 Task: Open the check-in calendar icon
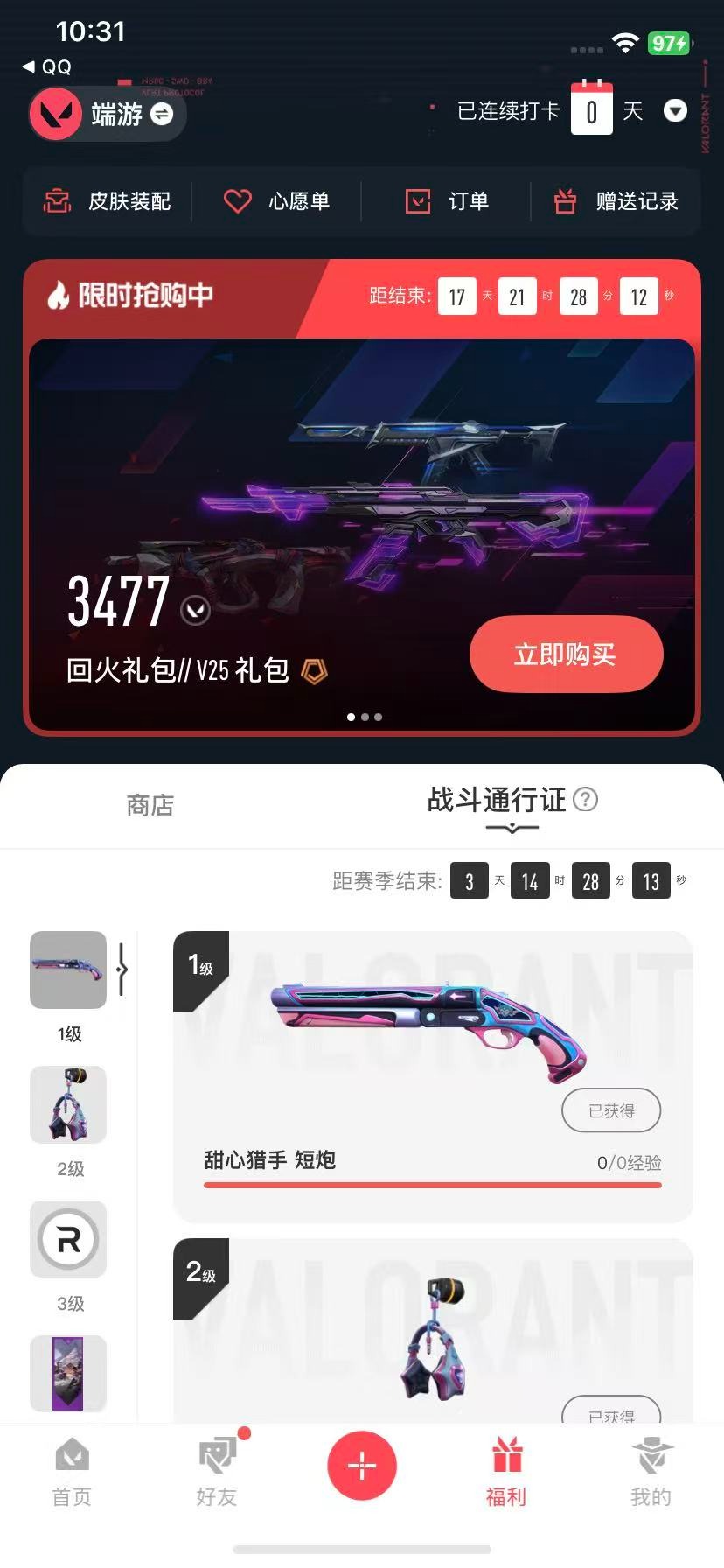coord(592,111)
